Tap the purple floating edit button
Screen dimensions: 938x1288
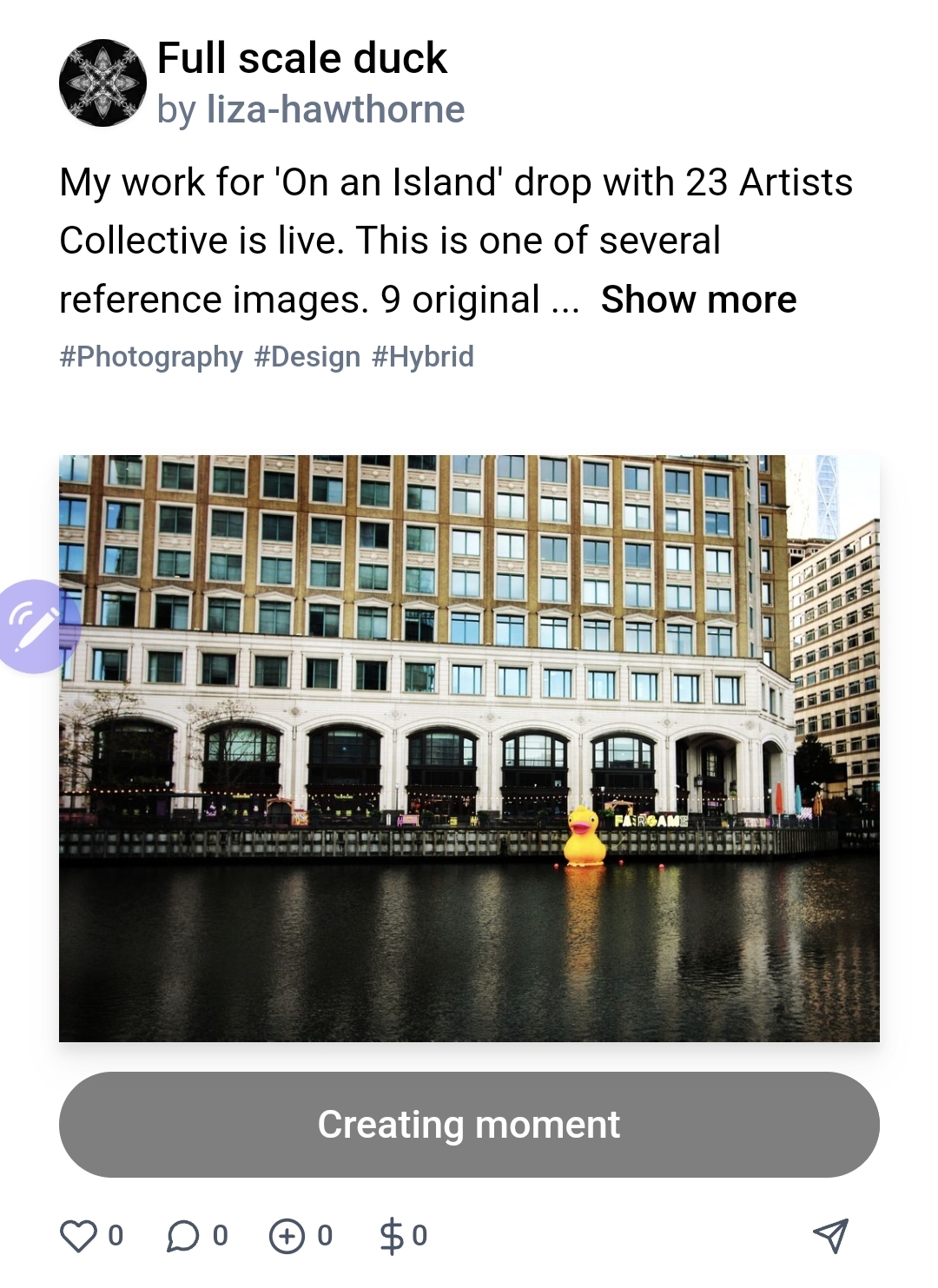36,625
